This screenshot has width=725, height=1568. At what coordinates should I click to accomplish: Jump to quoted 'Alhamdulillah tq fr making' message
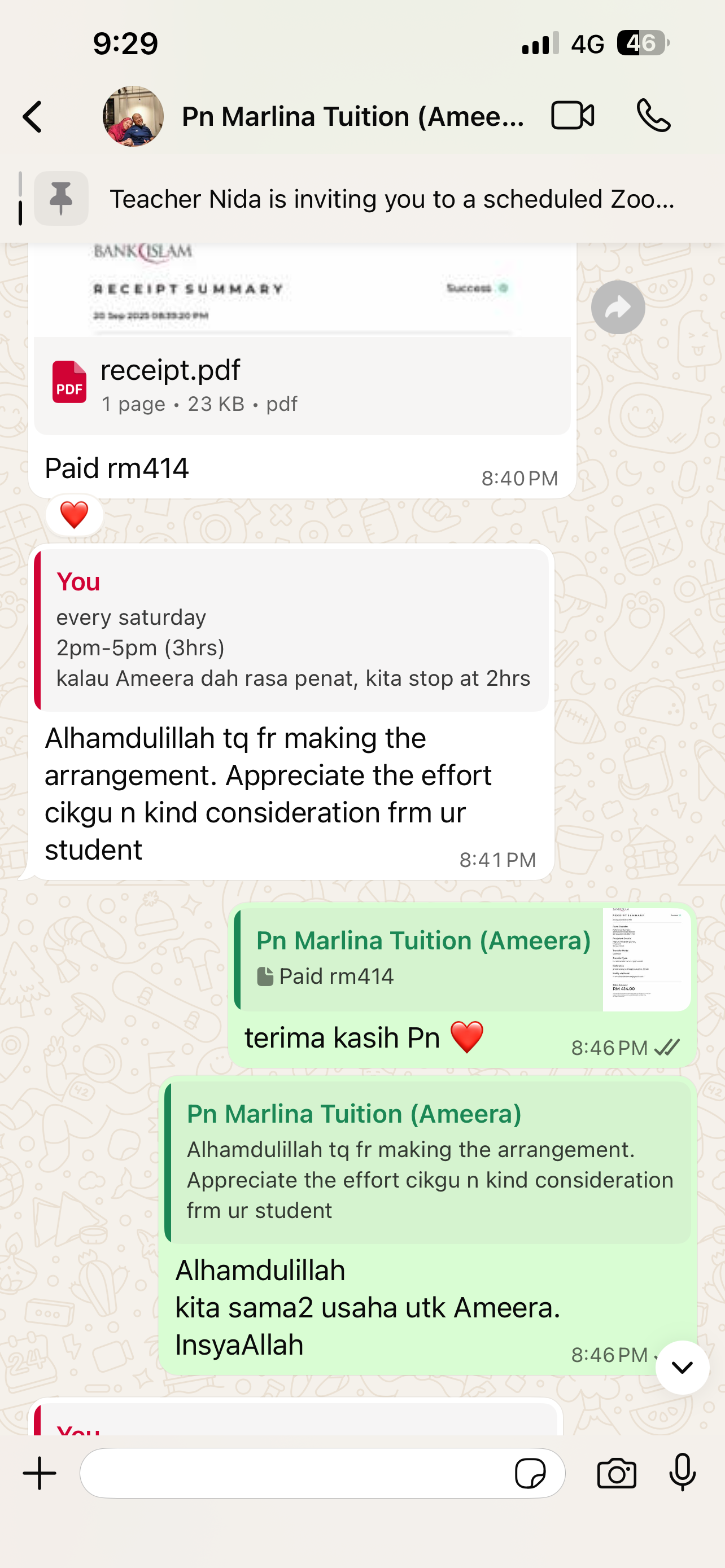pyautogui.click(x=429, y=1163)
